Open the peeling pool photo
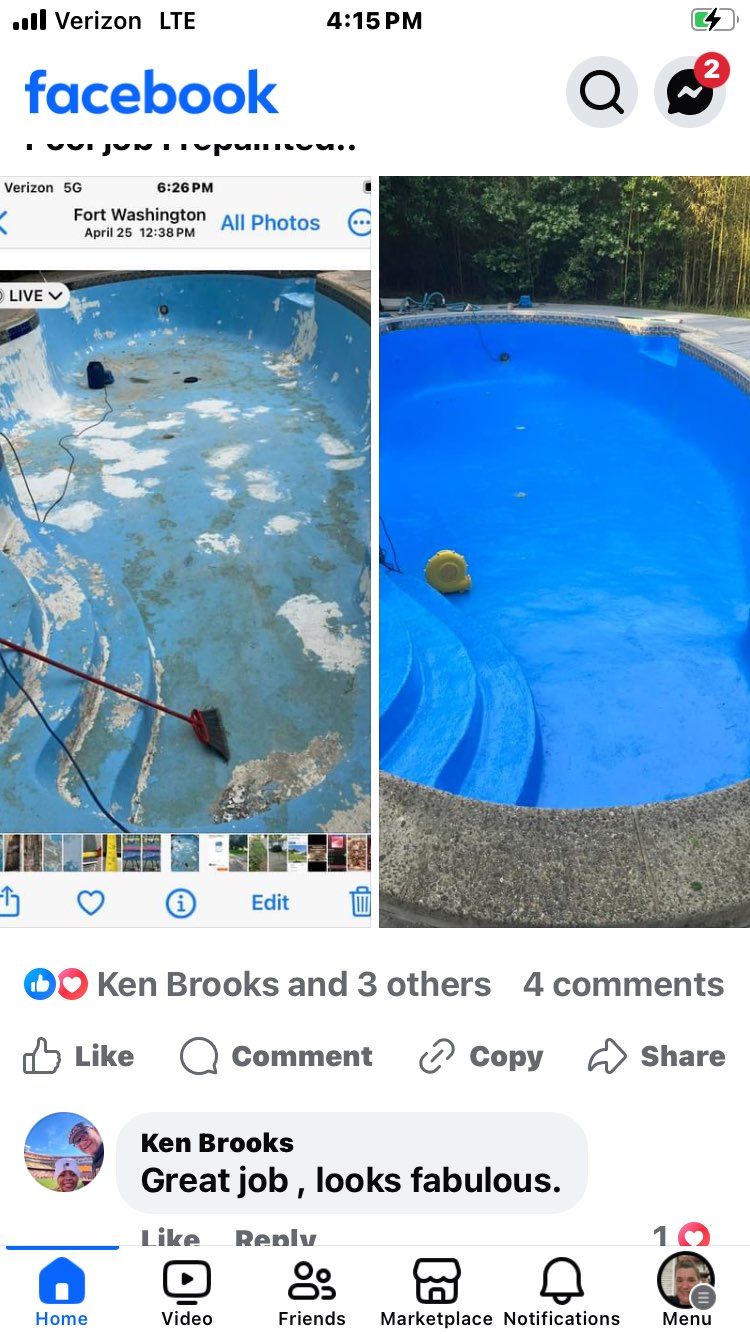Screen dimensions: 750x1334 185,550
